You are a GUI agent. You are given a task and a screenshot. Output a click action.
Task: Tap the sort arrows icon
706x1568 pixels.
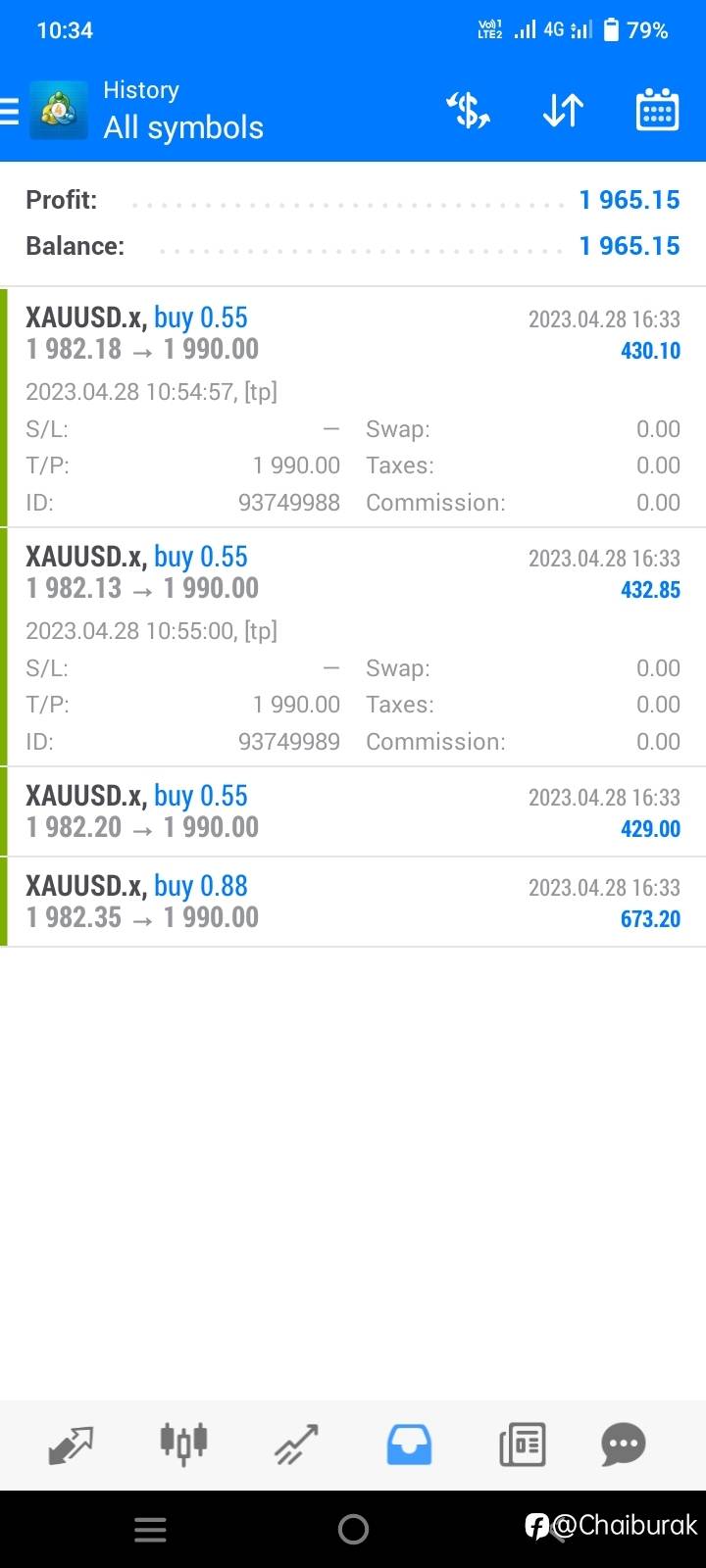[563, 111]
